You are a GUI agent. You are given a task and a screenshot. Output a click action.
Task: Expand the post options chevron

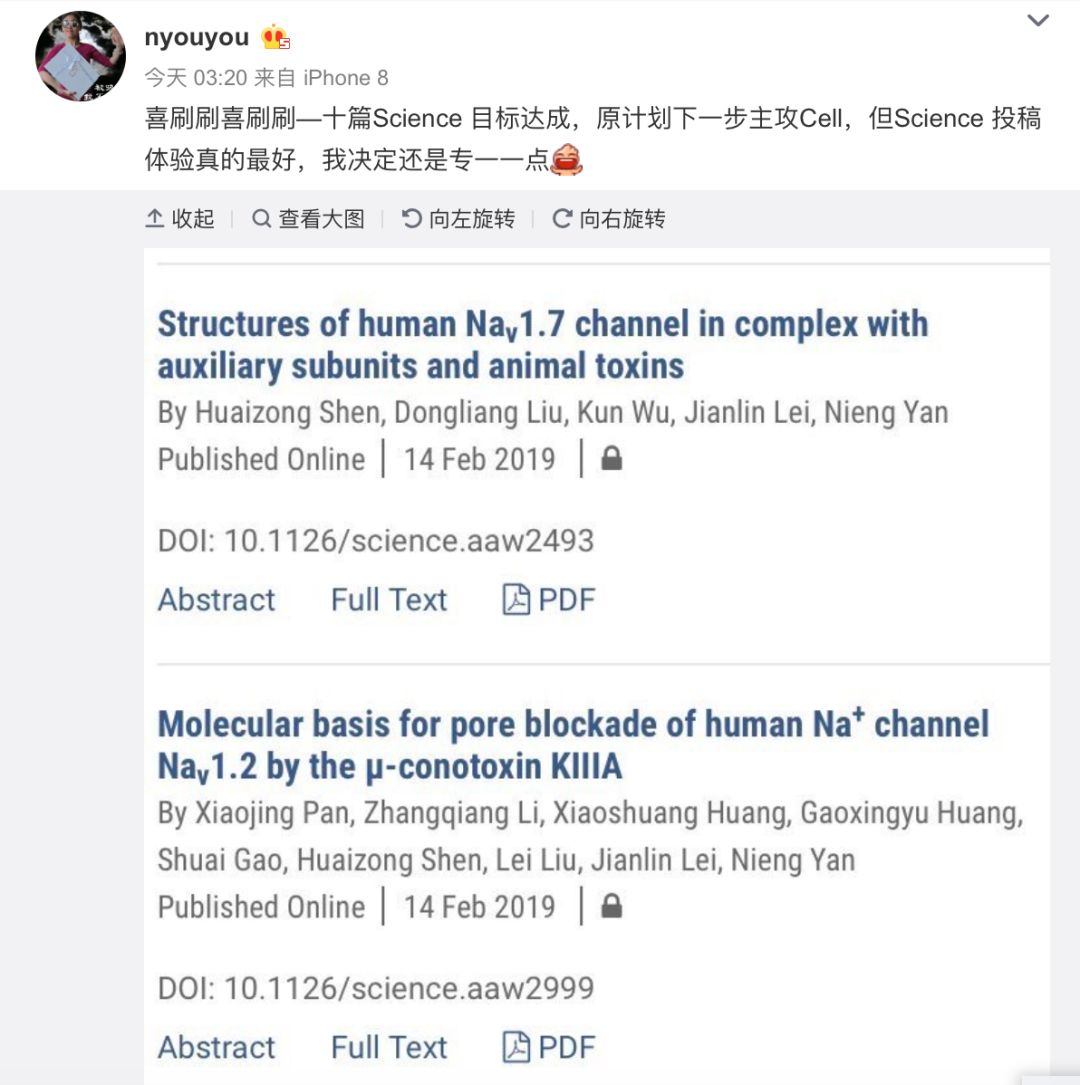pyautogui.click(x=1038, y=21)
